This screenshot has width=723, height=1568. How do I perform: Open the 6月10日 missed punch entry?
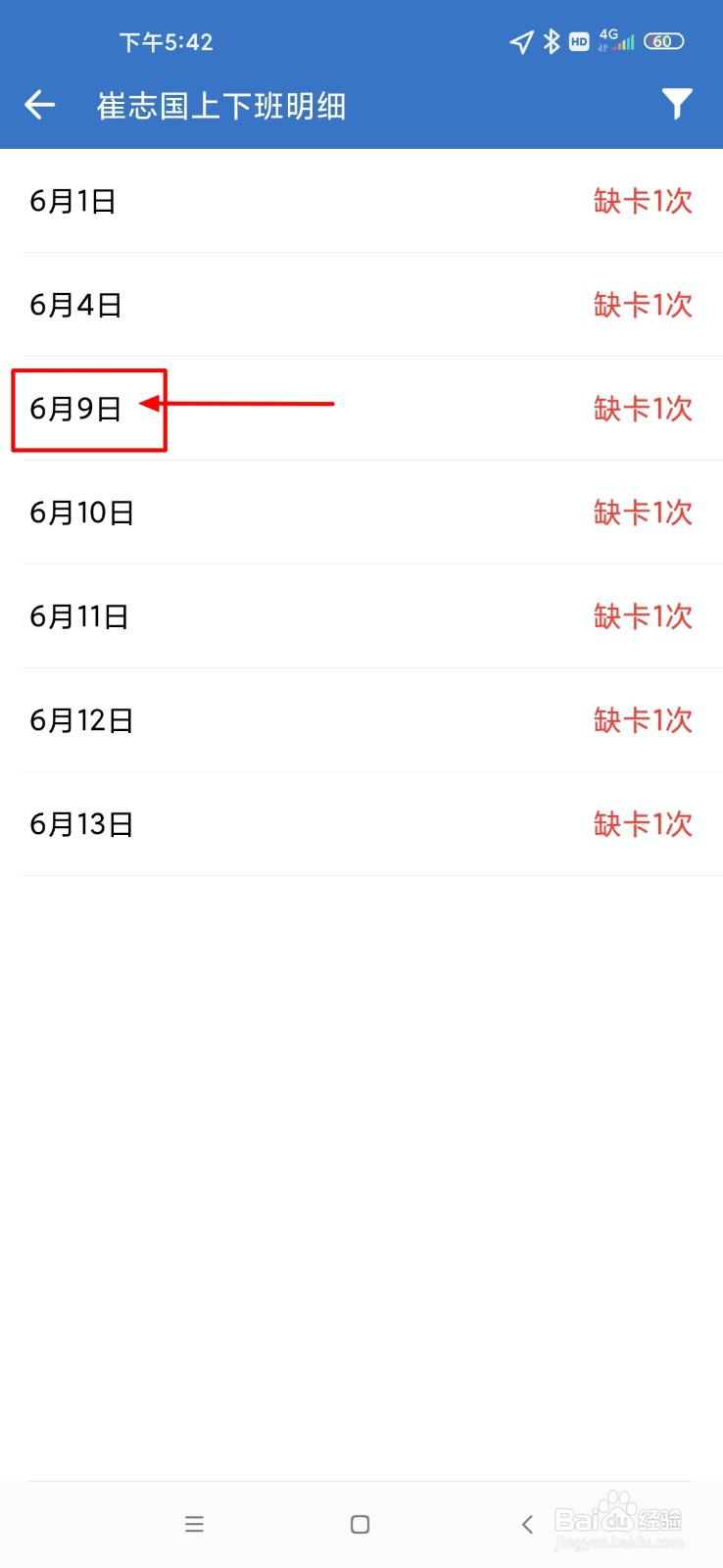361,513
